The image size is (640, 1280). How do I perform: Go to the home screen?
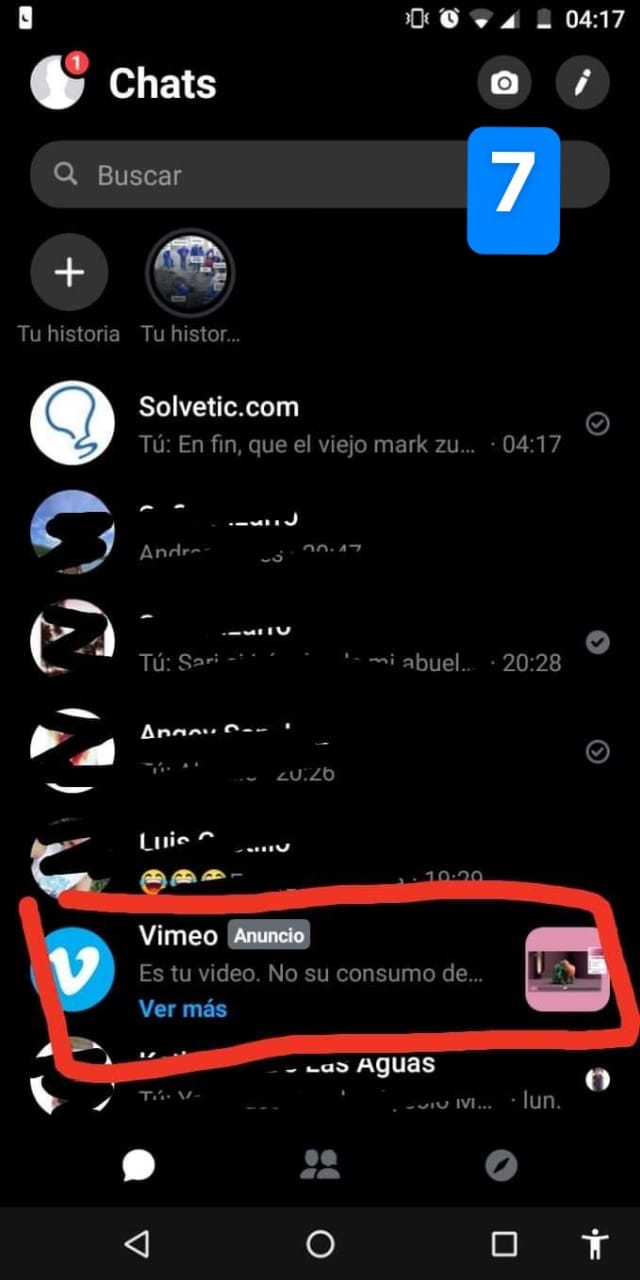tap(320, 1243)
